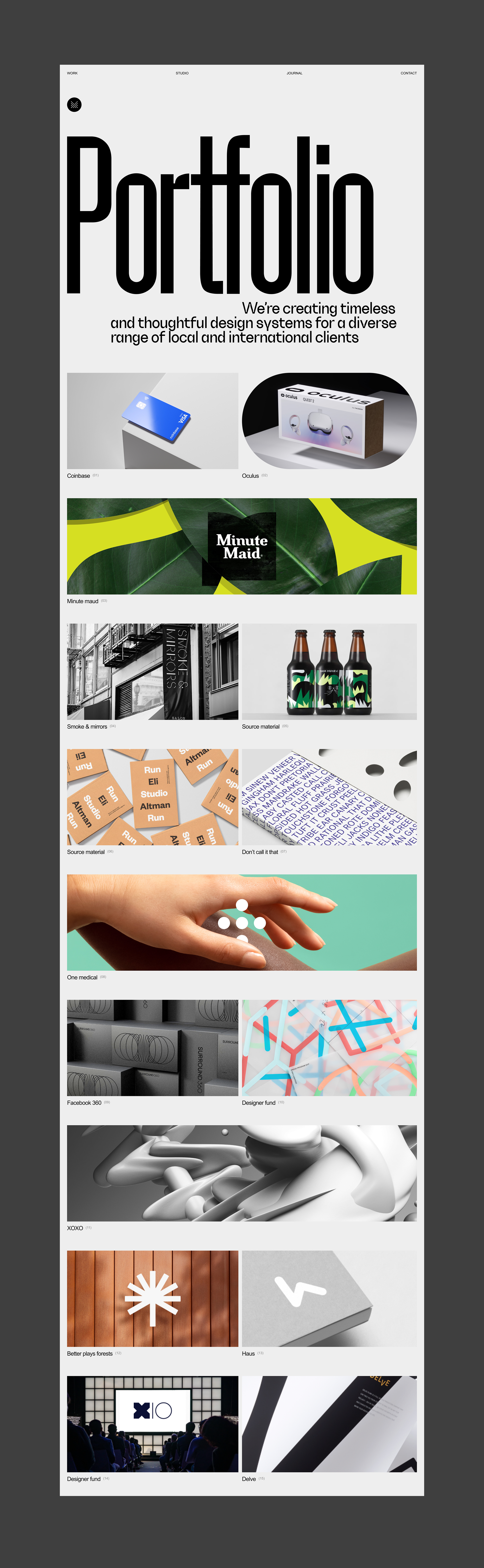View the Oculus project
Viewport: 484px width, 1568px height.
[329, 421]
